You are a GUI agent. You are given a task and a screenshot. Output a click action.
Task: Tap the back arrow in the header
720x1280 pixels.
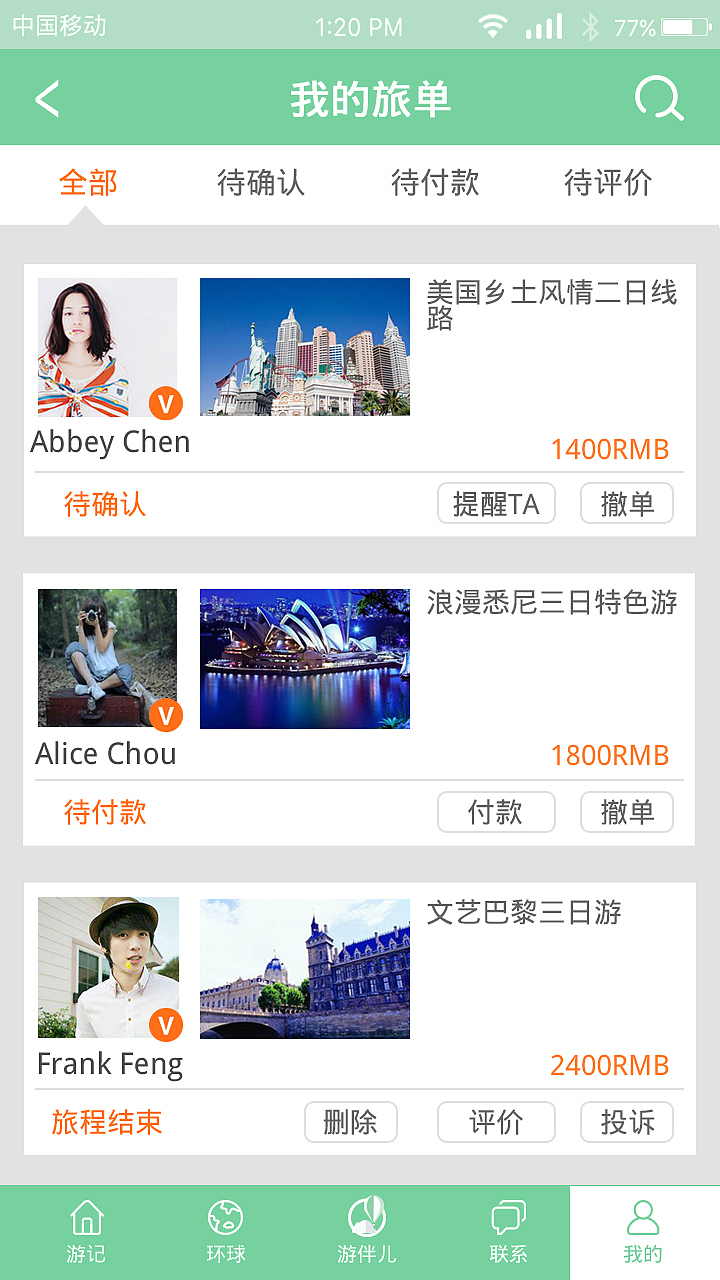(46, 98)
